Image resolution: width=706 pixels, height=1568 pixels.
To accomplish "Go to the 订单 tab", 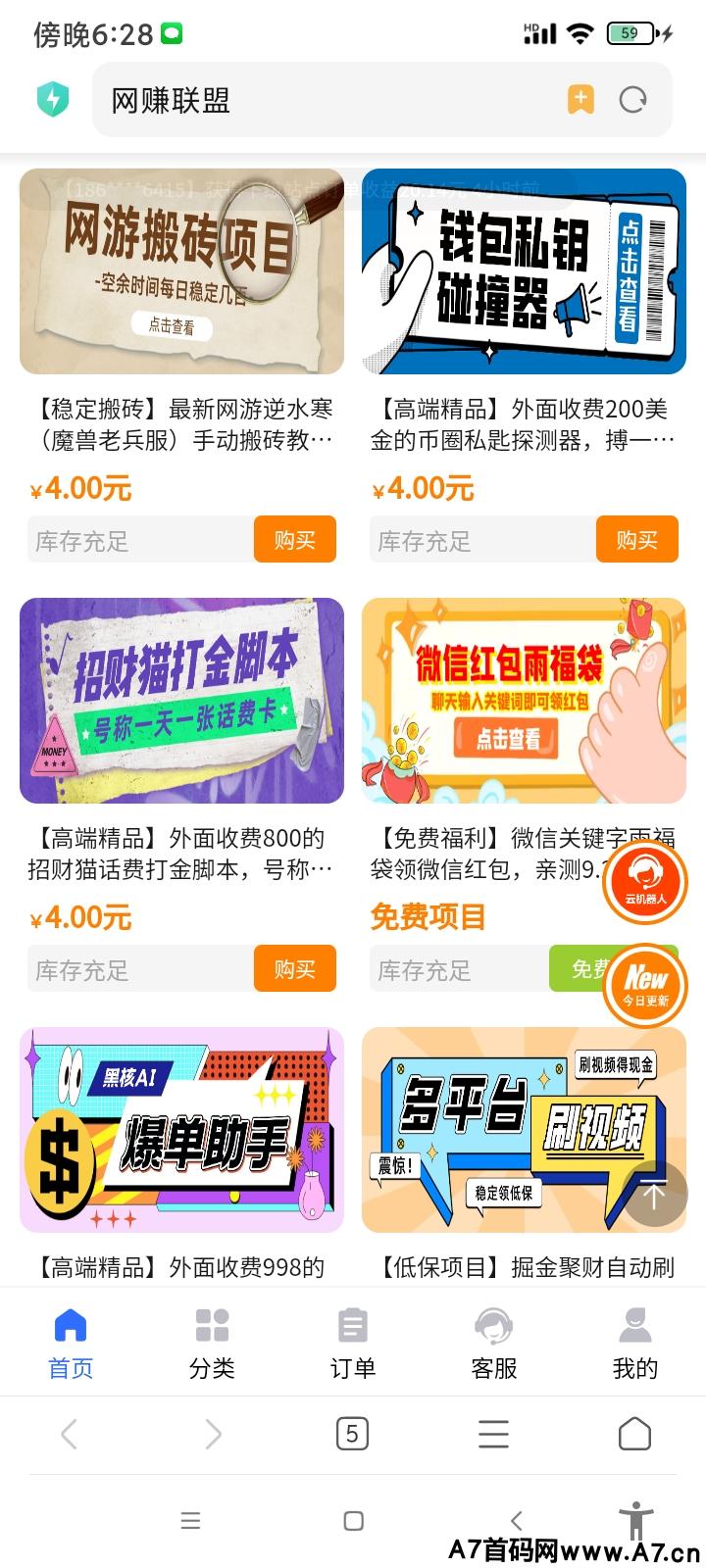I will tap(353, 1343).
